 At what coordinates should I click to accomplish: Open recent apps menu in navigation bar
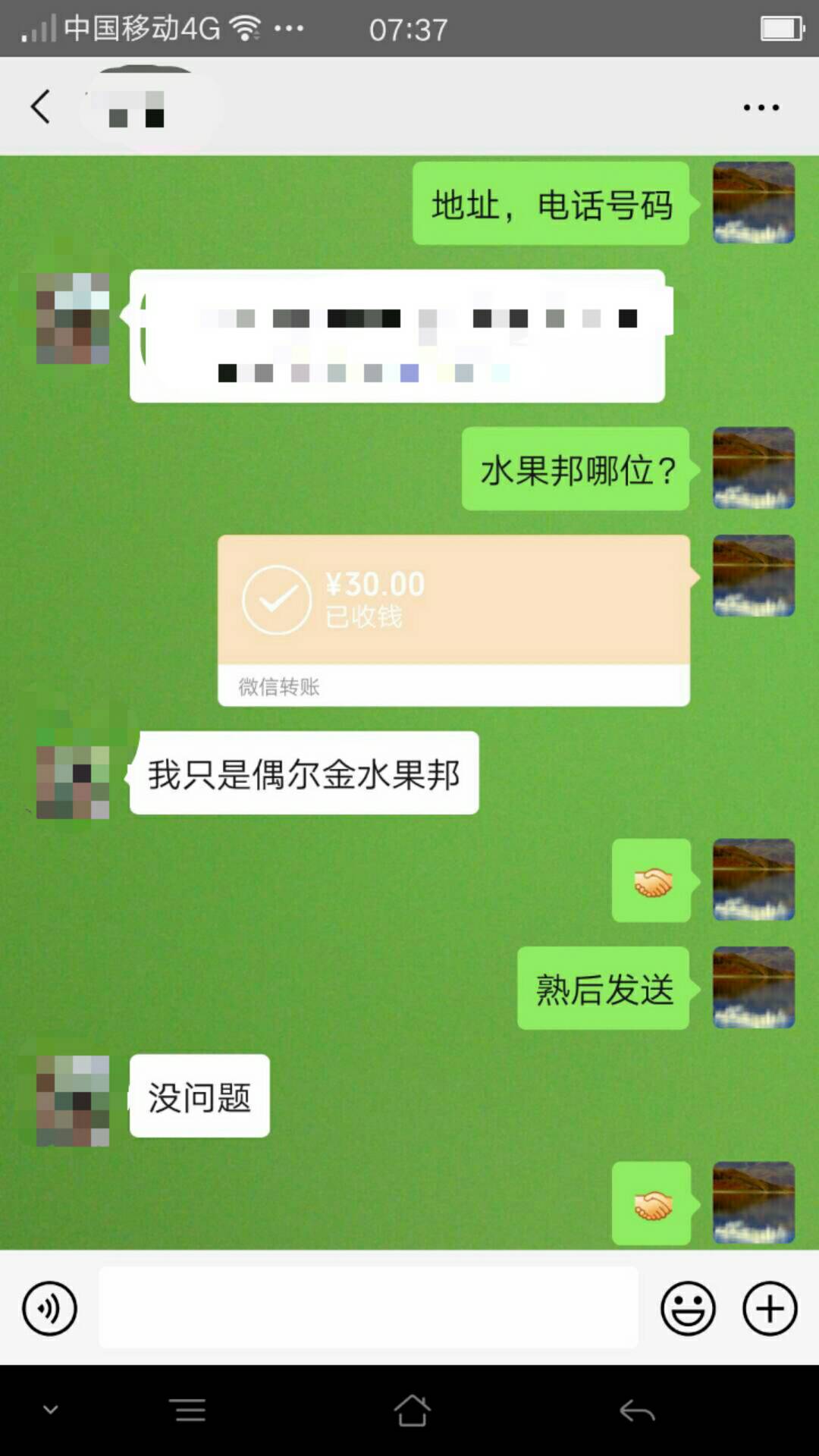click(190, 1410)
